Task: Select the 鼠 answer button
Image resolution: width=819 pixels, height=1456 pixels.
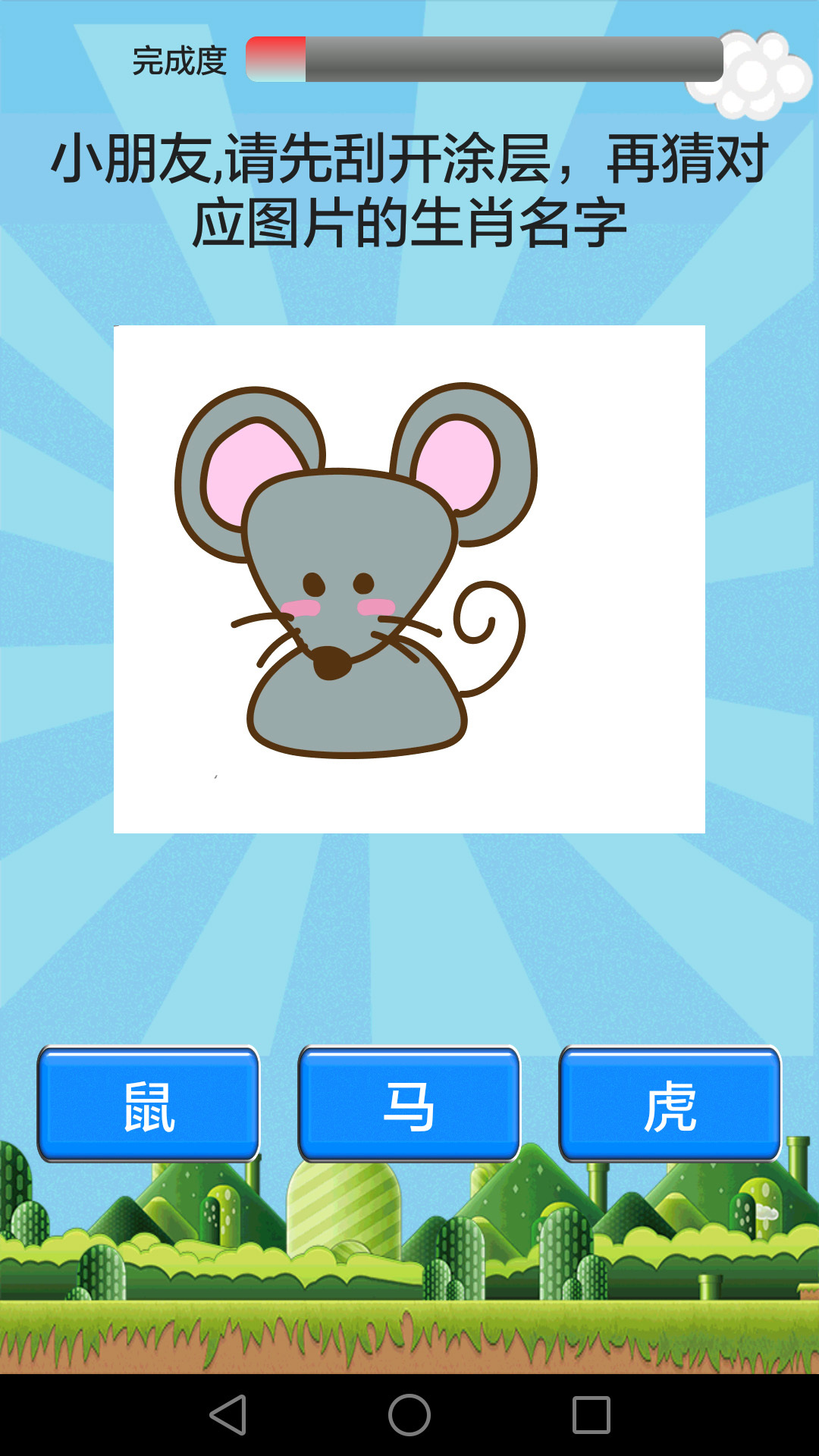Action: [x=149, y=1104]
